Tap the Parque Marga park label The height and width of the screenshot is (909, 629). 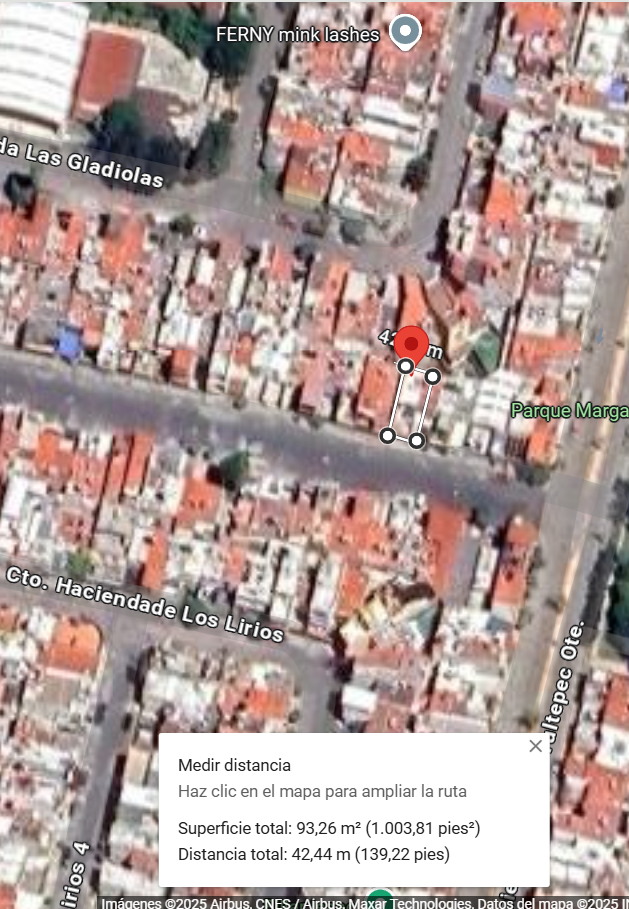point(569,410)
